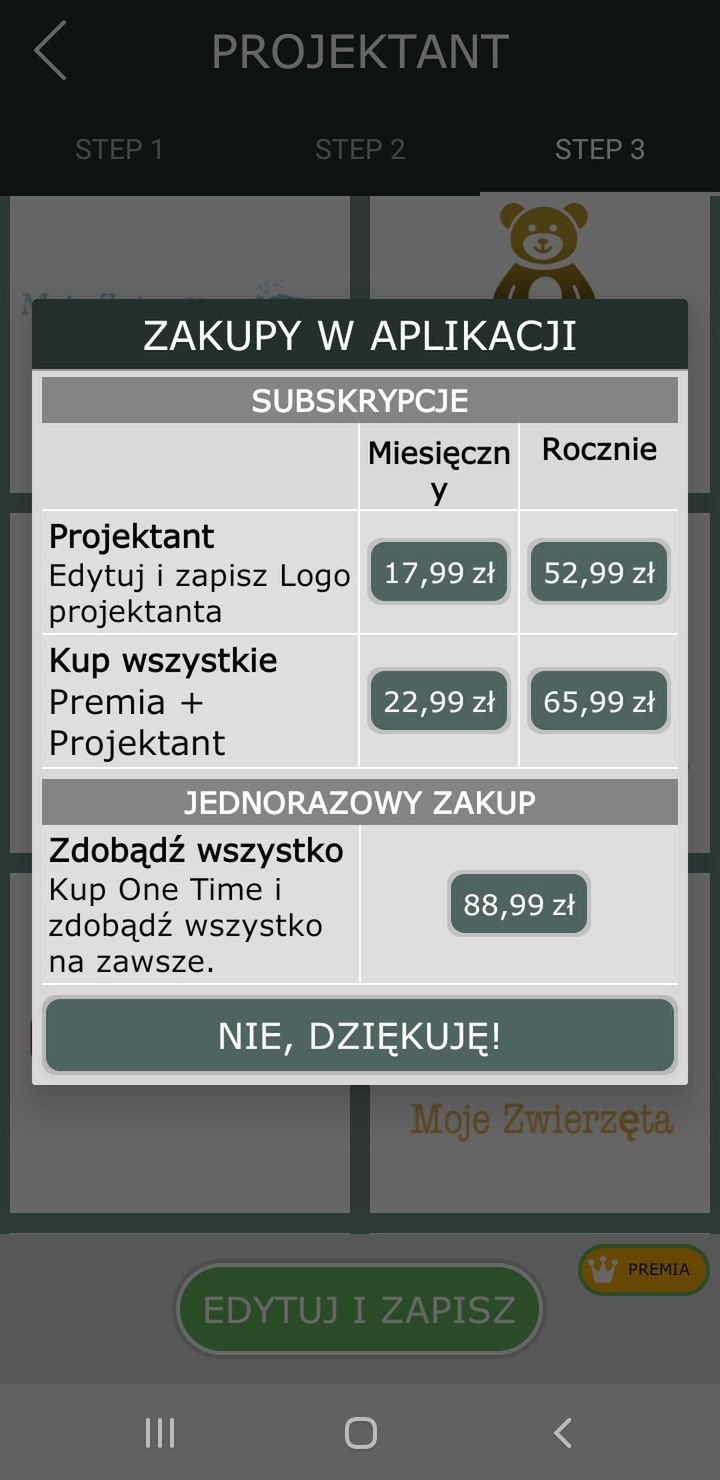This screenshot has width=720, height=1480.
Task: Dismiss the dialog with Nie, dziękuję!
Action: pyautogui.click(x=360, y=1036)
